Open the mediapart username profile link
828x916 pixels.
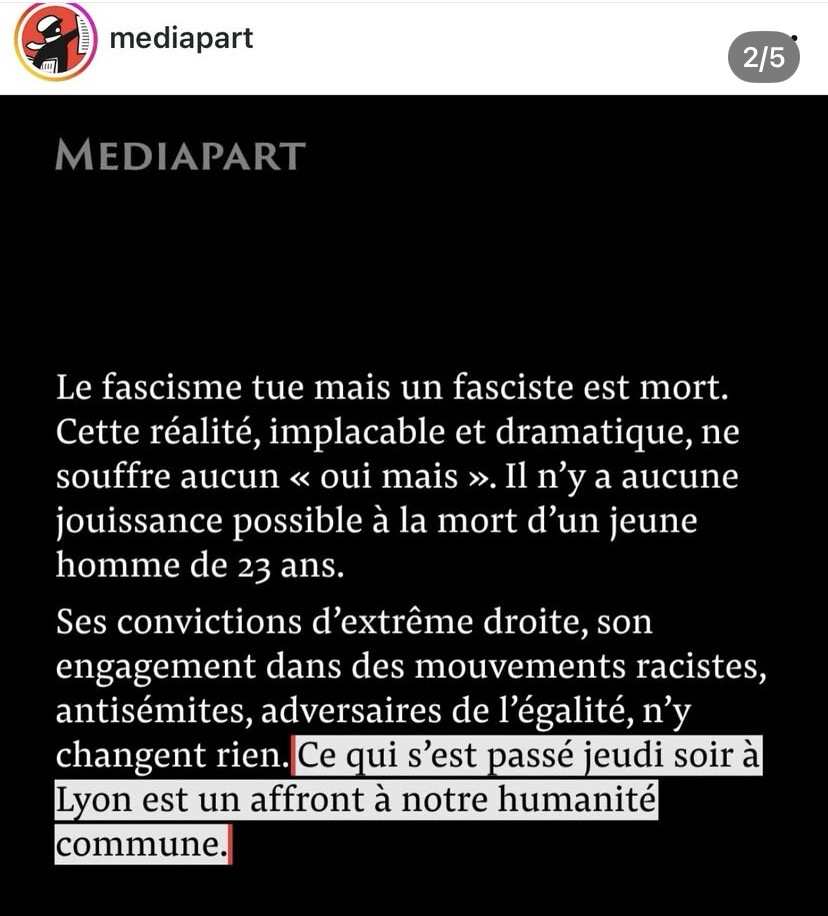(x=181, y=39)
